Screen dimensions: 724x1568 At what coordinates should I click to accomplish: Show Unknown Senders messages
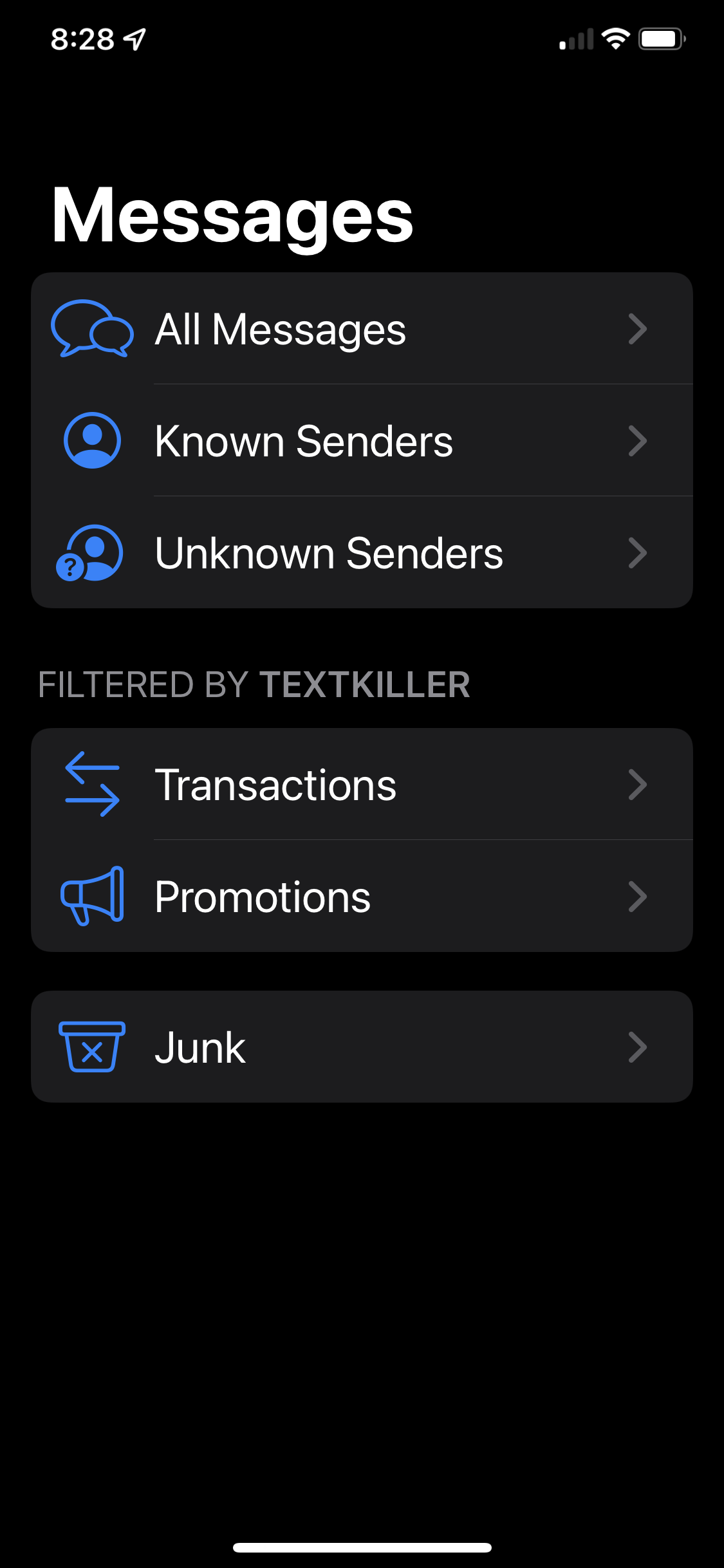pos(362,553)
